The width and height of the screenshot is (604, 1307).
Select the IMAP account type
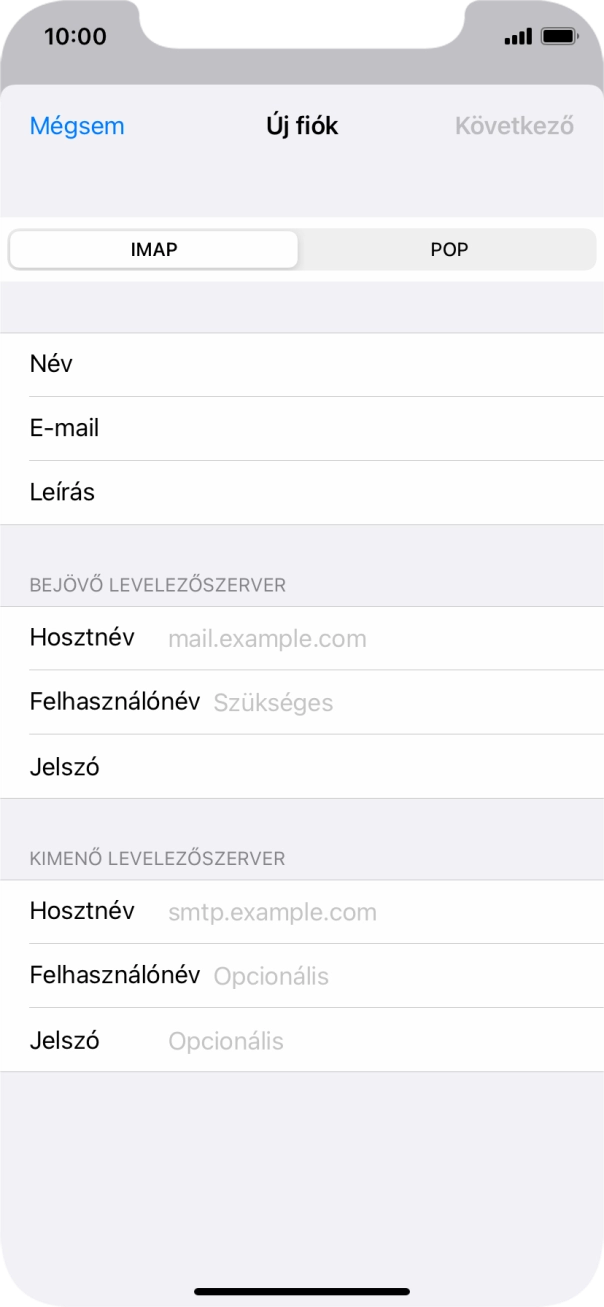click(154, 250)
